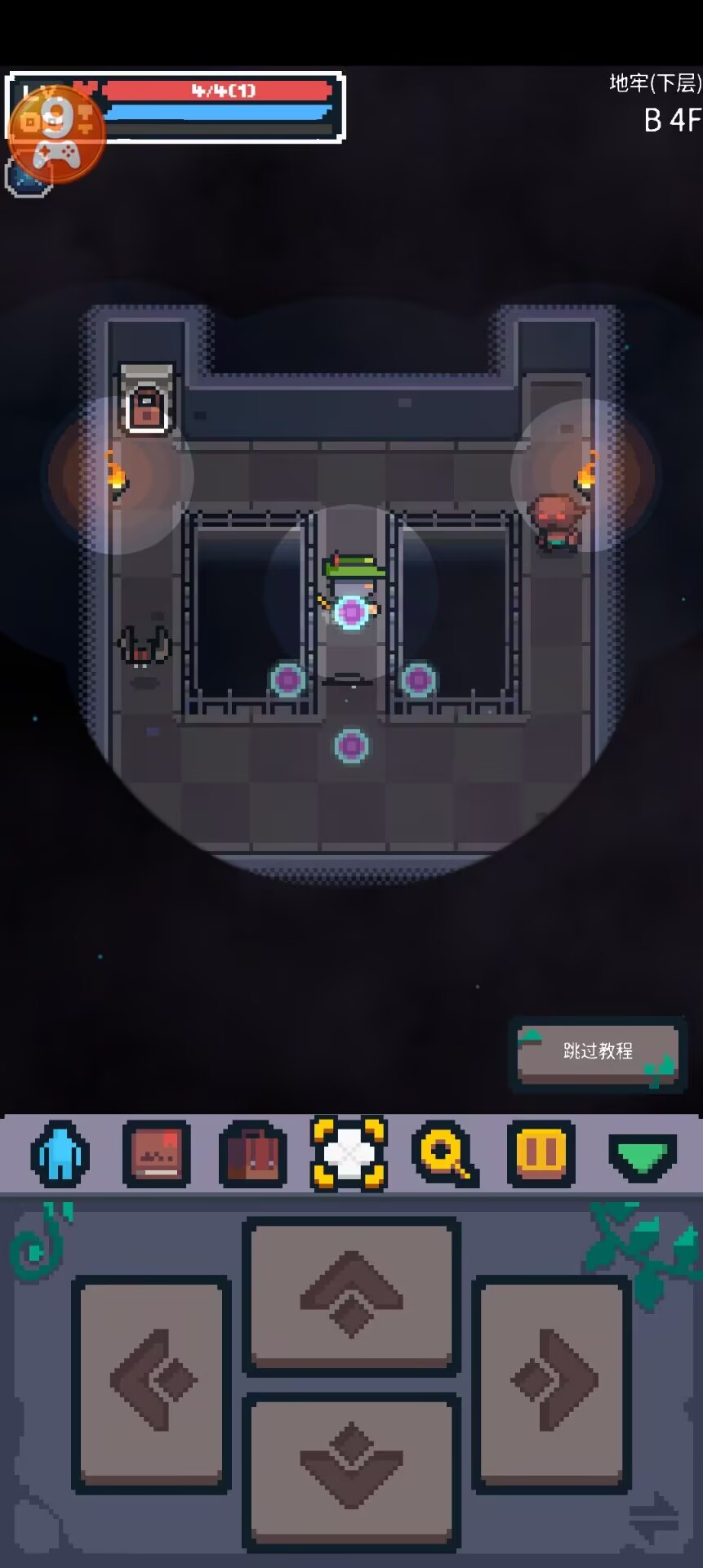Open the red journal book
Viewport: 703px width, 1568px height.
[x=156, y=1153]
